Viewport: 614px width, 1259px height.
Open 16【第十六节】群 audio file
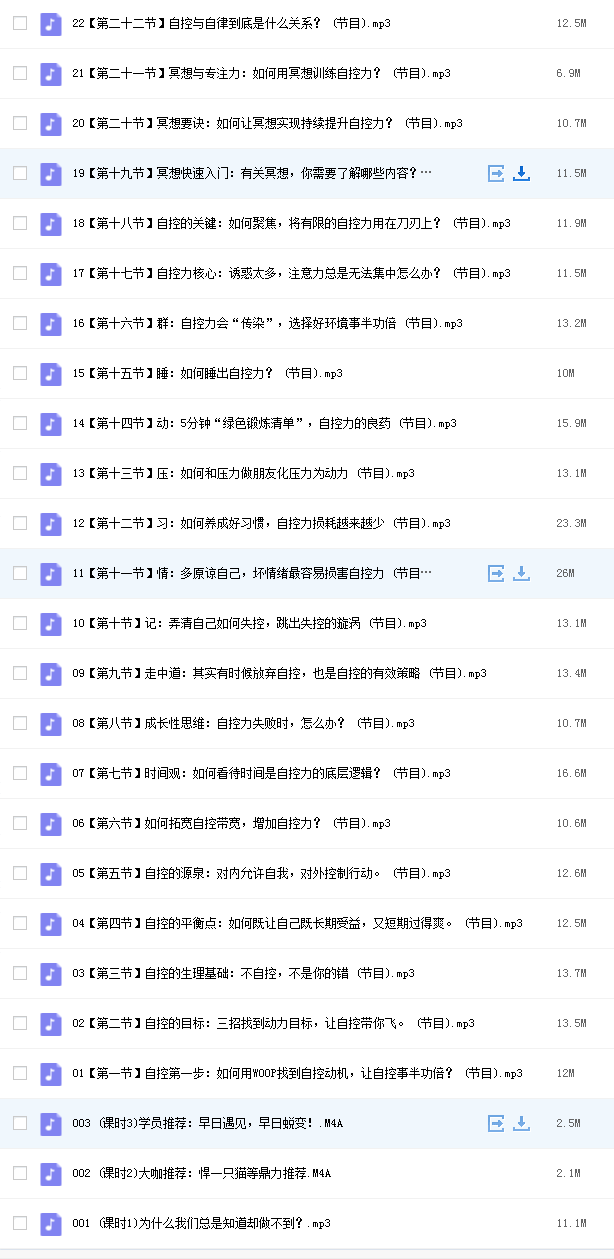point(267,323)
